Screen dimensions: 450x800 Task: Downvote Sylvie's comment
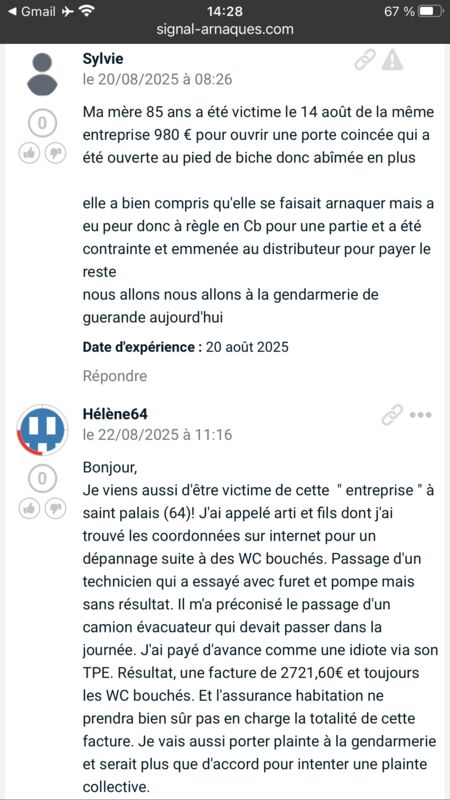point(55,153)
